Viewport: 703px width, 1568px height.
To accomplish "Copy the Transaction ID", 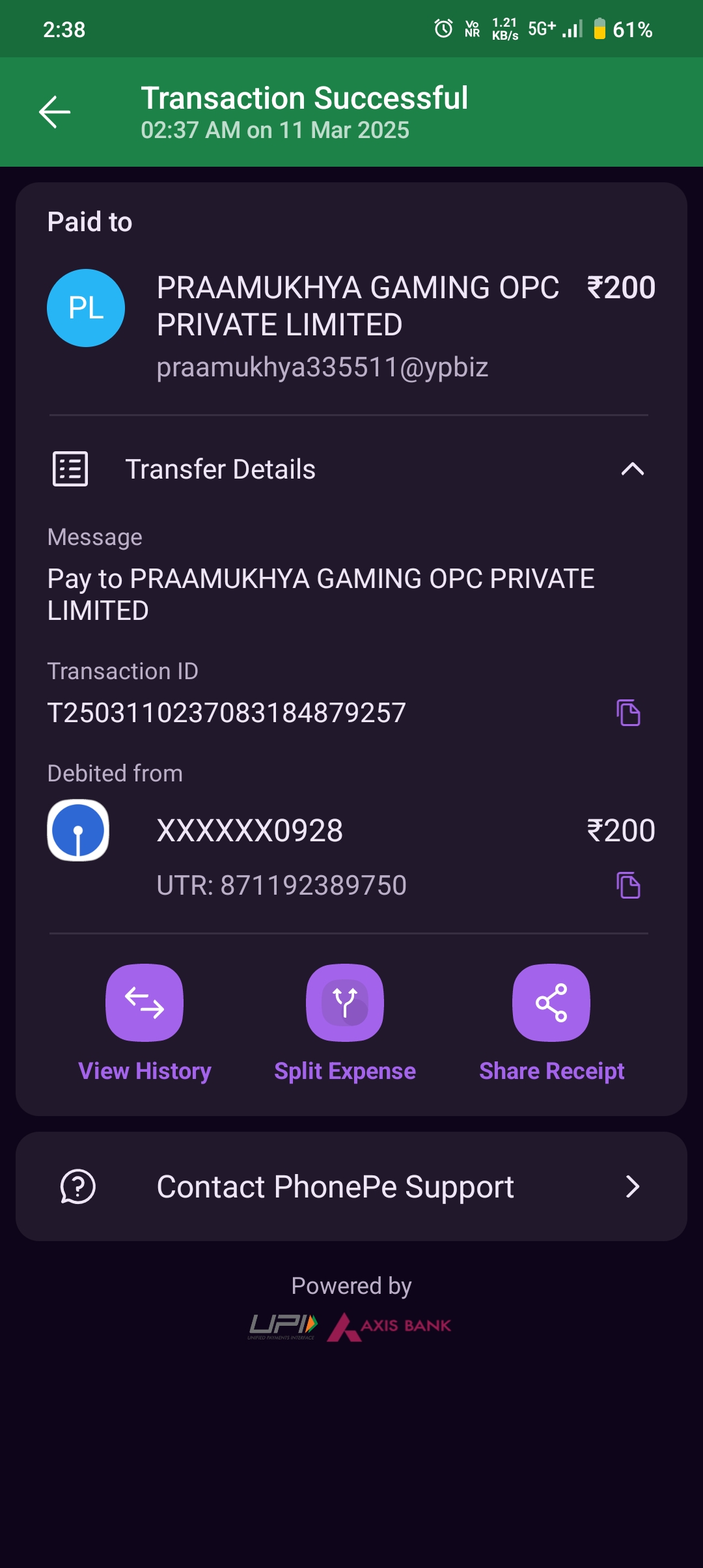I will coord(628,713).
